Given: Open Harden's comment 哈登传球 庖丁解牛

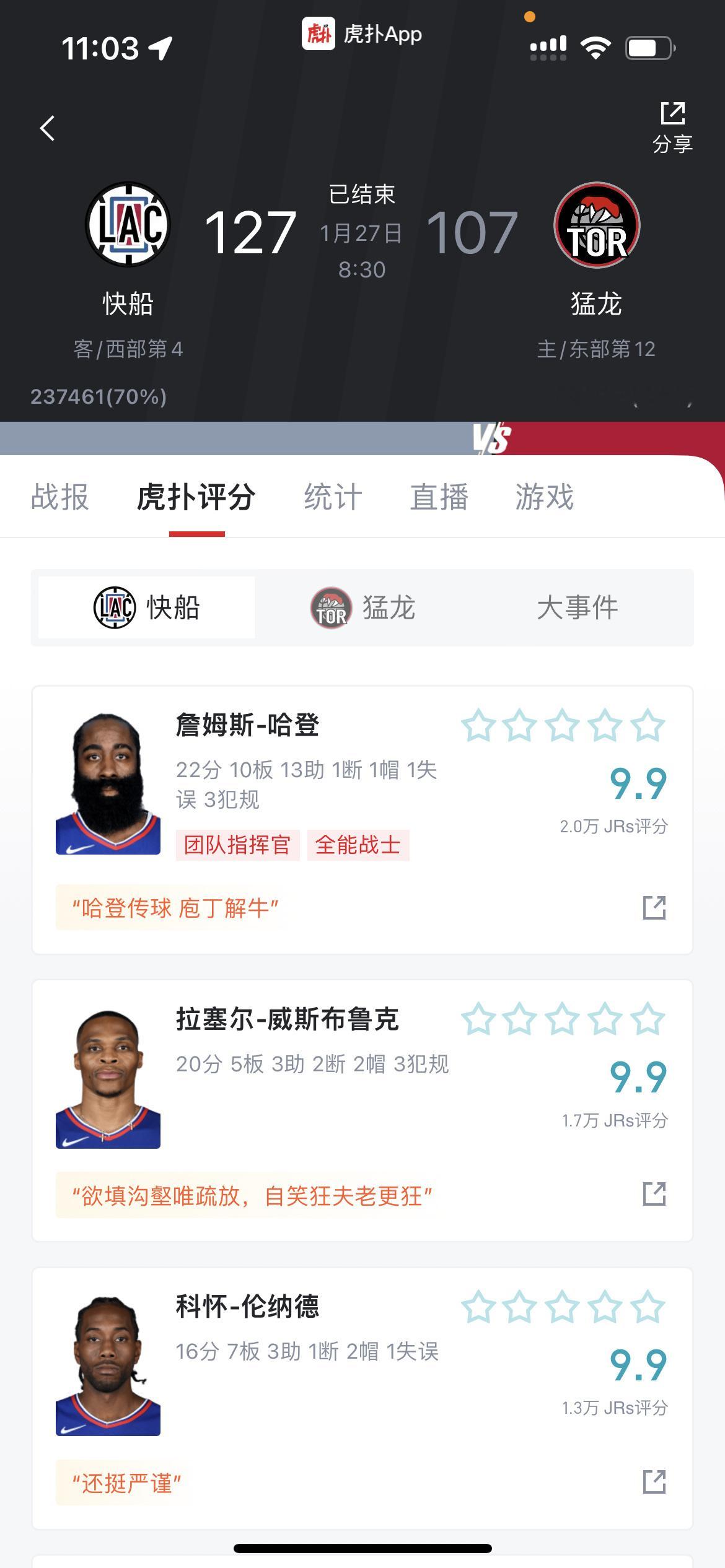Looking at the screenshot, I should 177,908.
